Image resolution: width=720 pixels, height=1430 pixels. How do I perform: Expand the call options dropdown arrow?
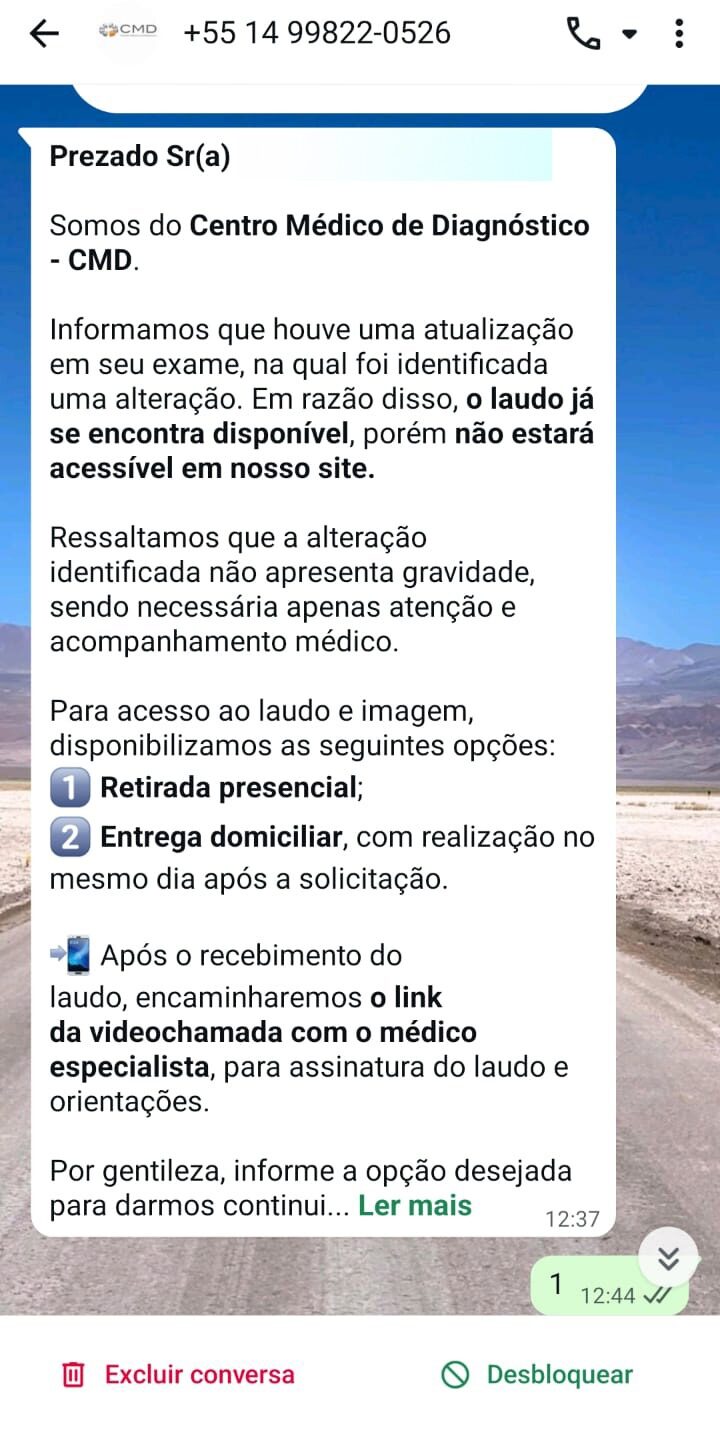[629, 34]
